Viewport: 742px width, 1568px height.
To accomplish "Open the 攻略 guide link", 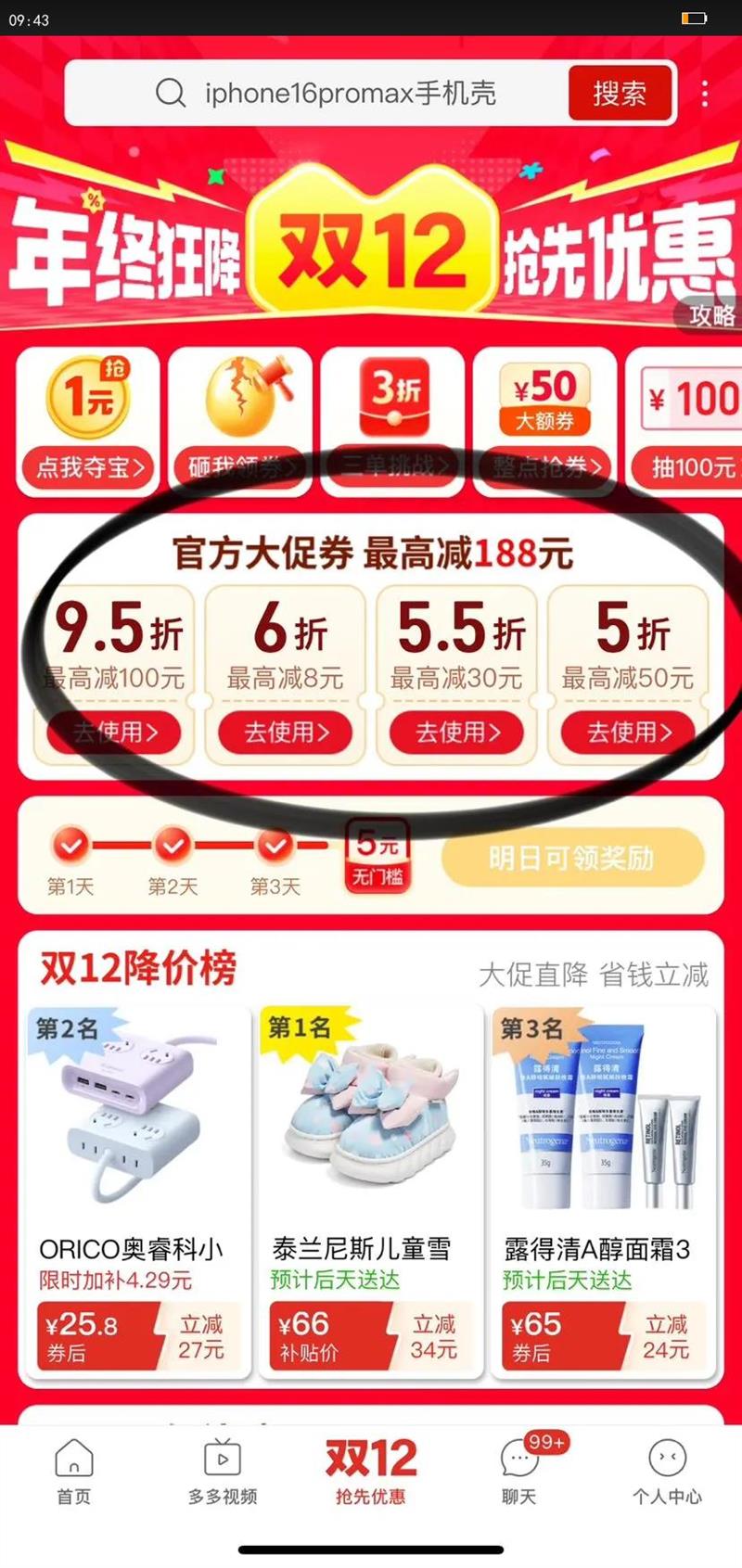I will pos(711,315).
